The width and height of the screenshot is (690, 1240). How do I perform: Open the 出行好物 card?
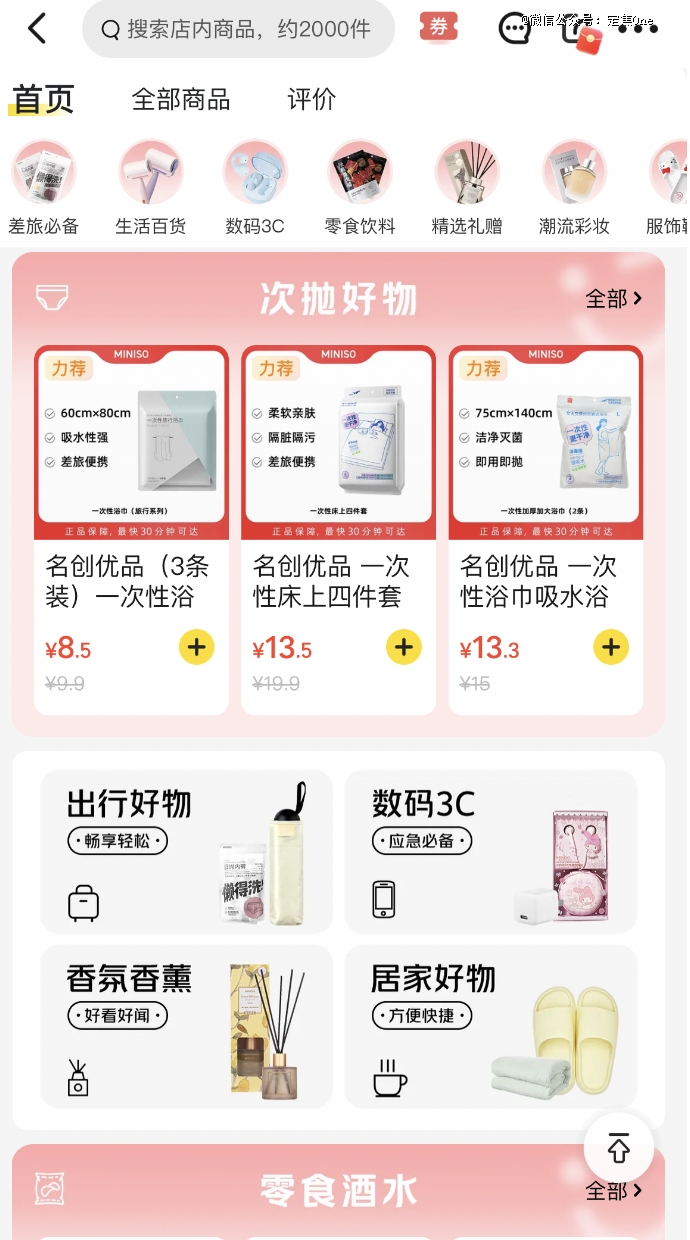[186, 852]
